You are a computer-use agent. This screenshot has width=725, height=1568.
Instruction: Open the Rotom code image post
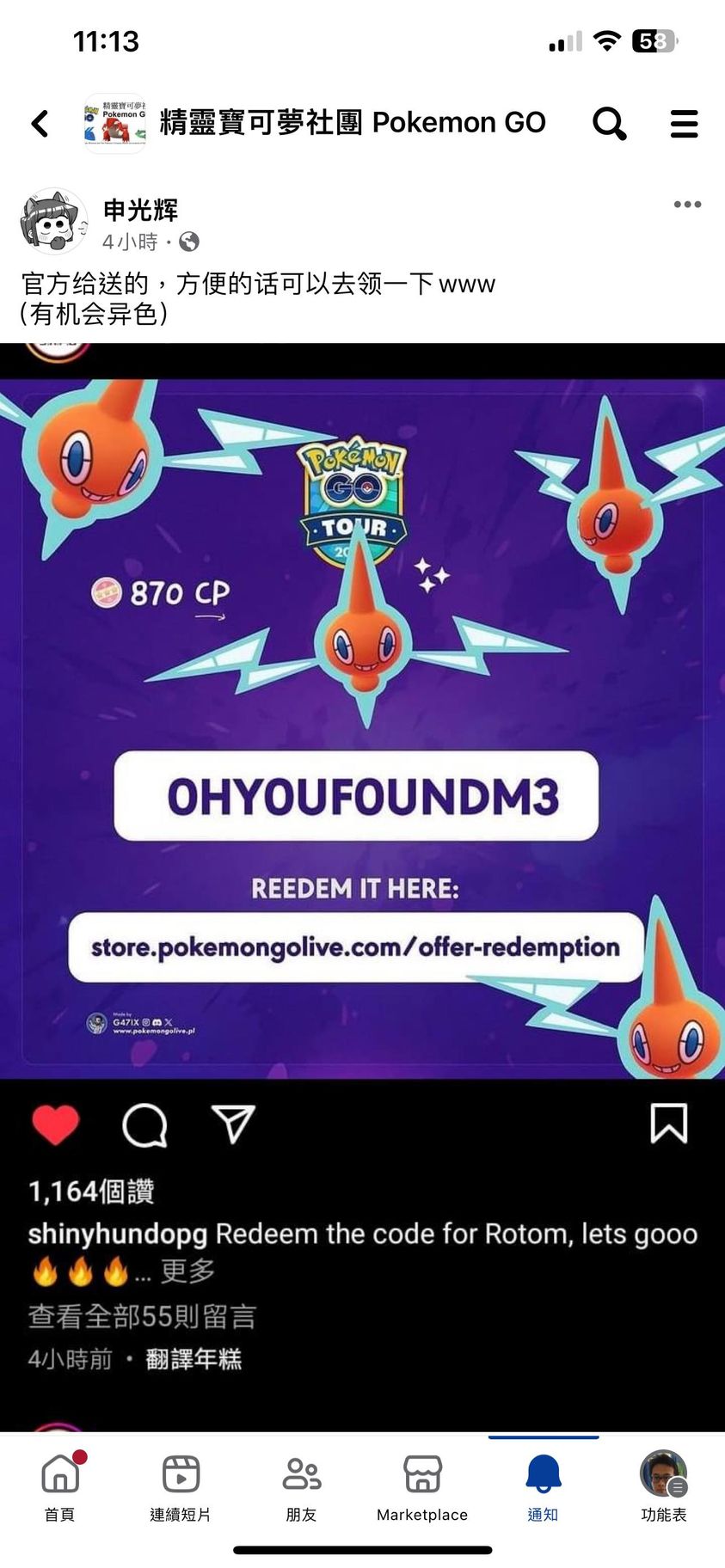pos(362,727)
